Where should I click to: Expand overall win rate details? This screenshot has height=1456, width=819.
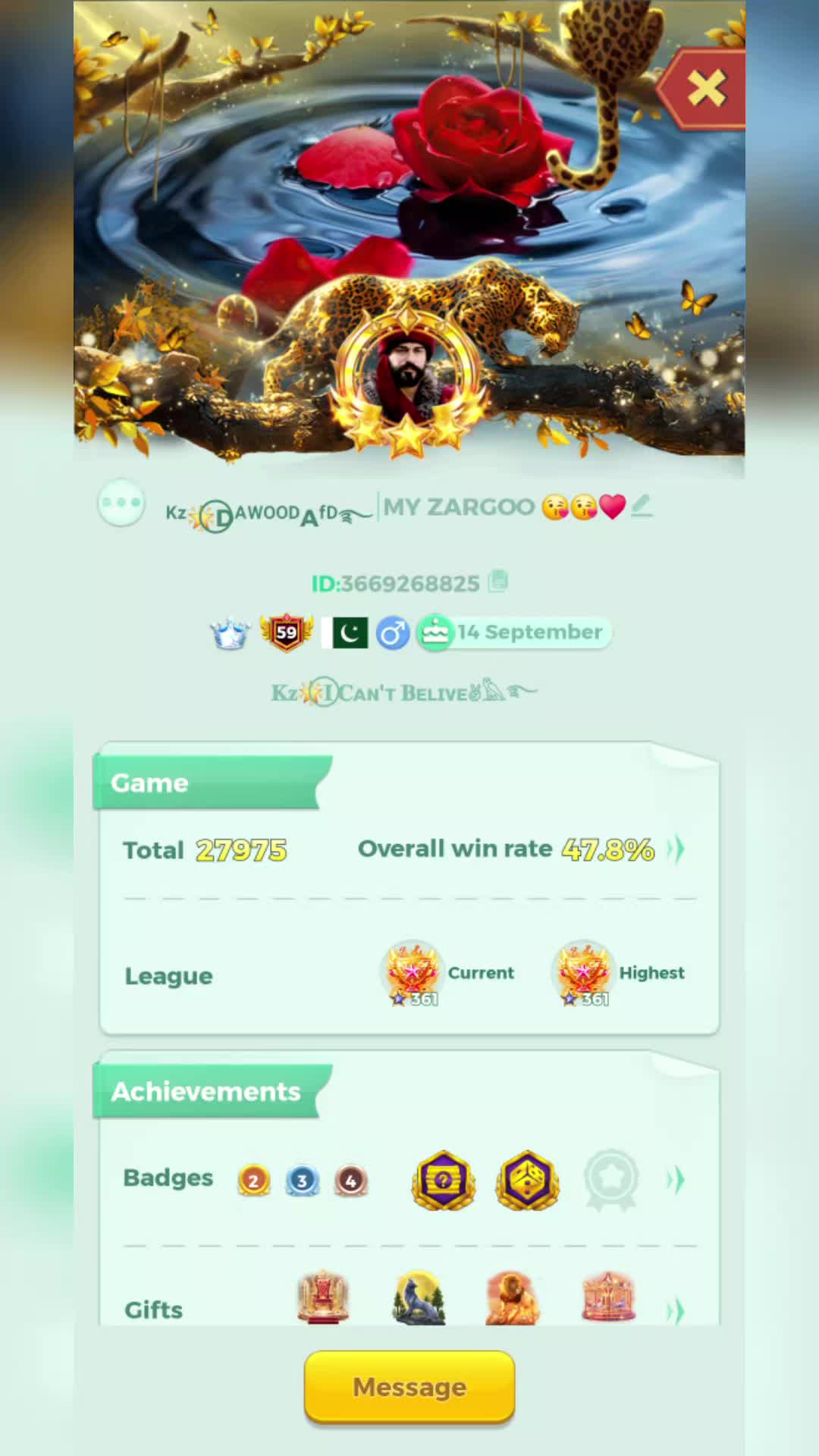pyautogui.click(x=676, y=849)
